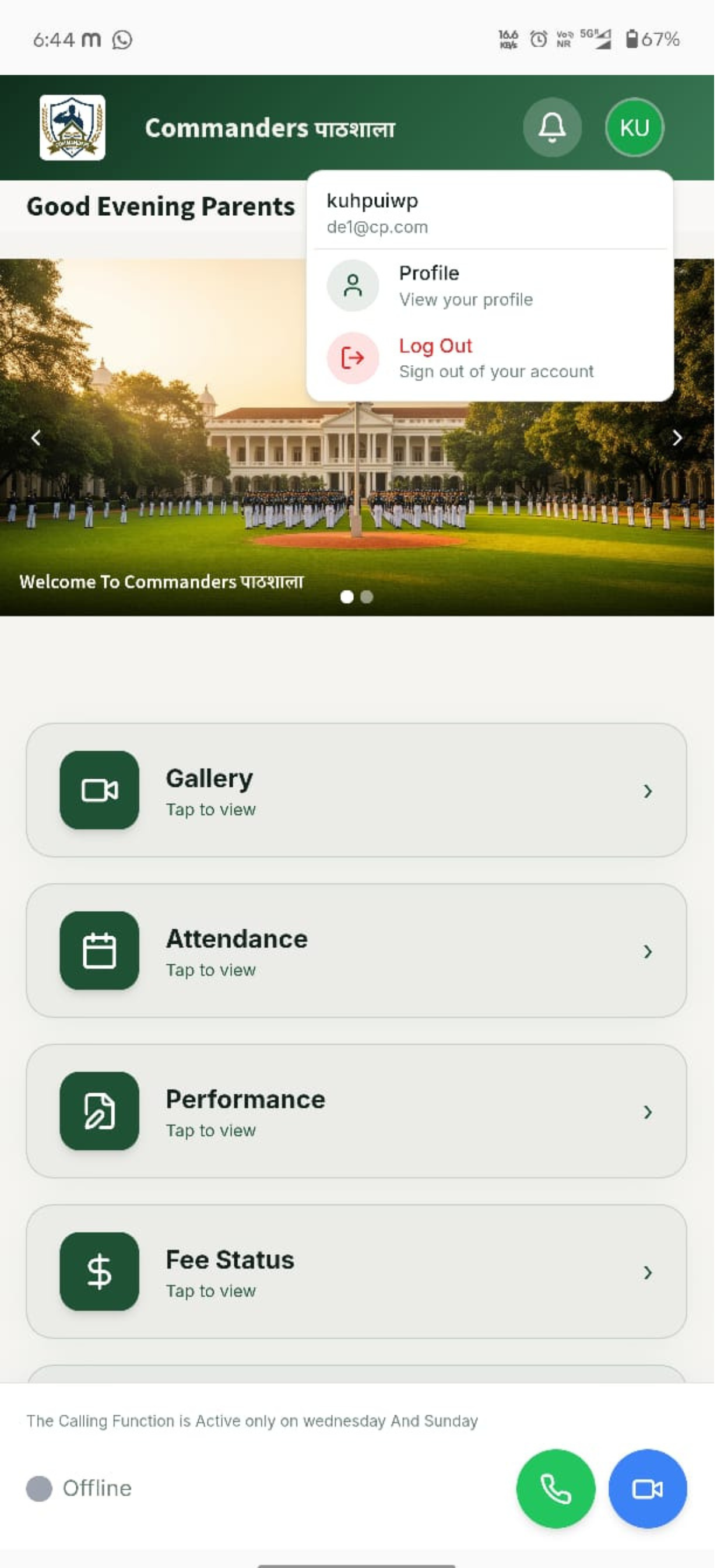Log out of the account

point(490,358)
